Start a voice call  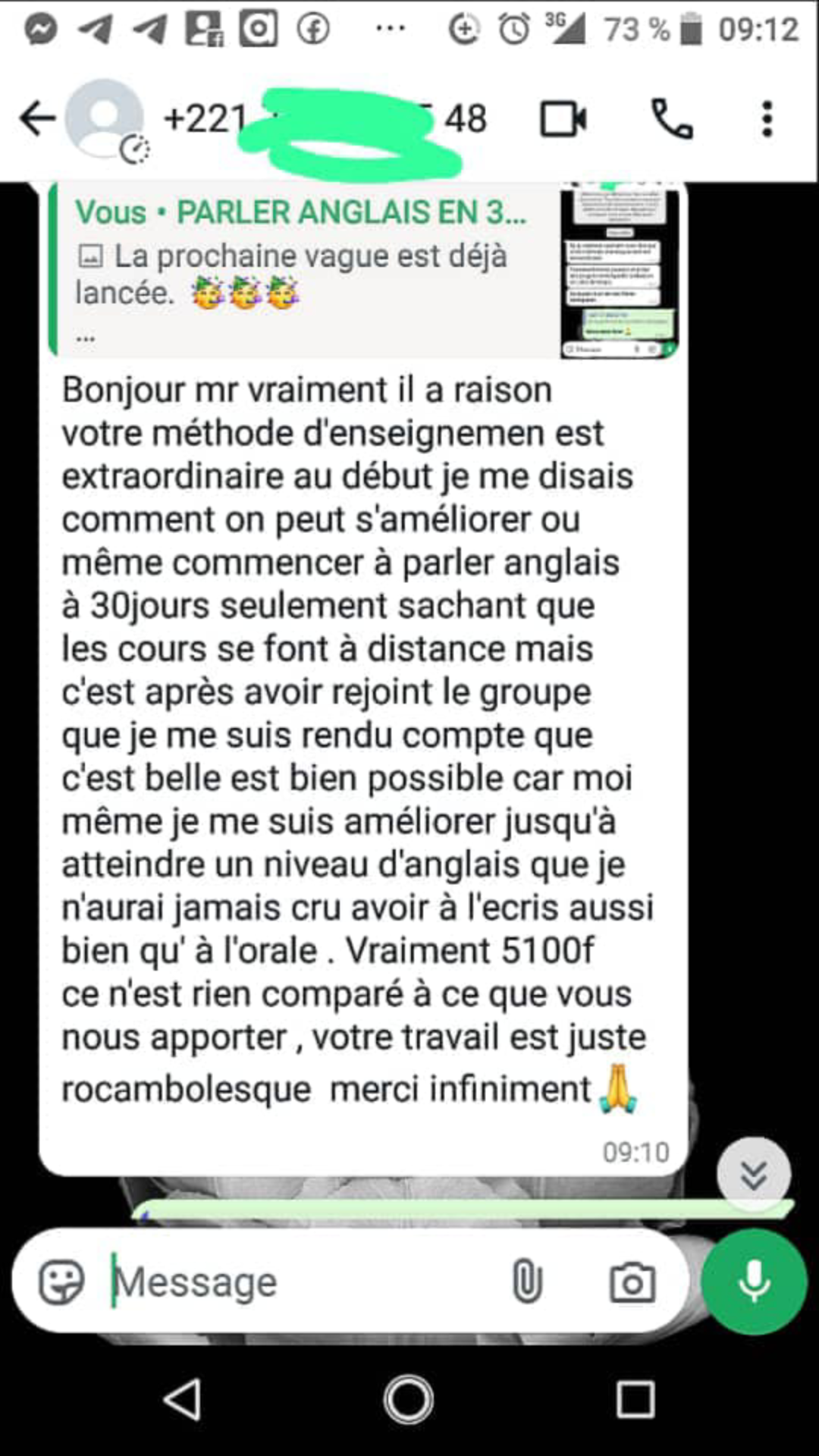[672, 119]
